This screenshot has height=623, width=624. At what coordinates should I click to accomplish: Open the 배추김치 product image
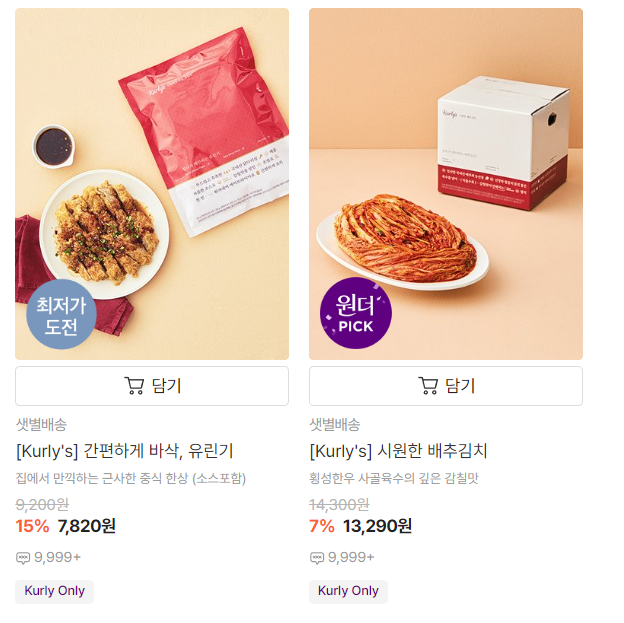445,185
